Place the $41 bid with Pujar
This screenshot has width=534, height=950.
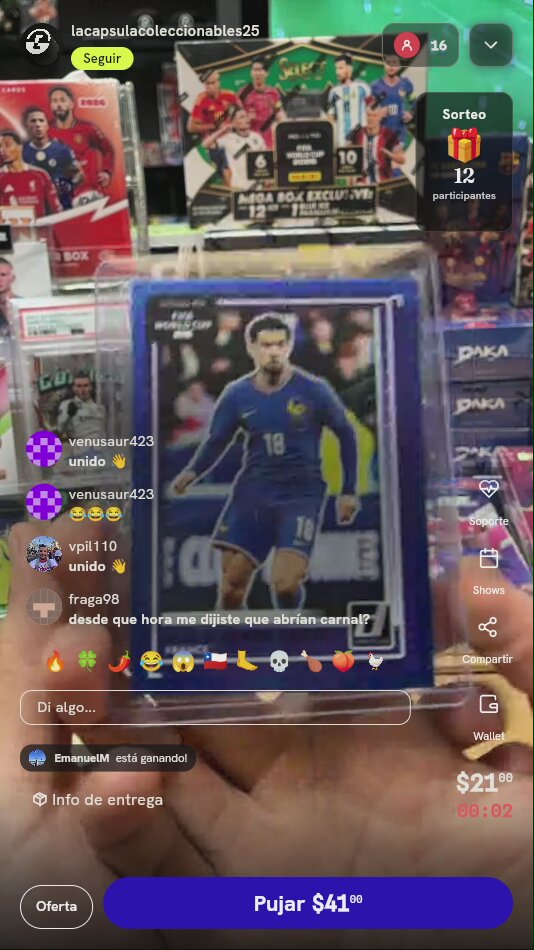[x=308, y=903]
